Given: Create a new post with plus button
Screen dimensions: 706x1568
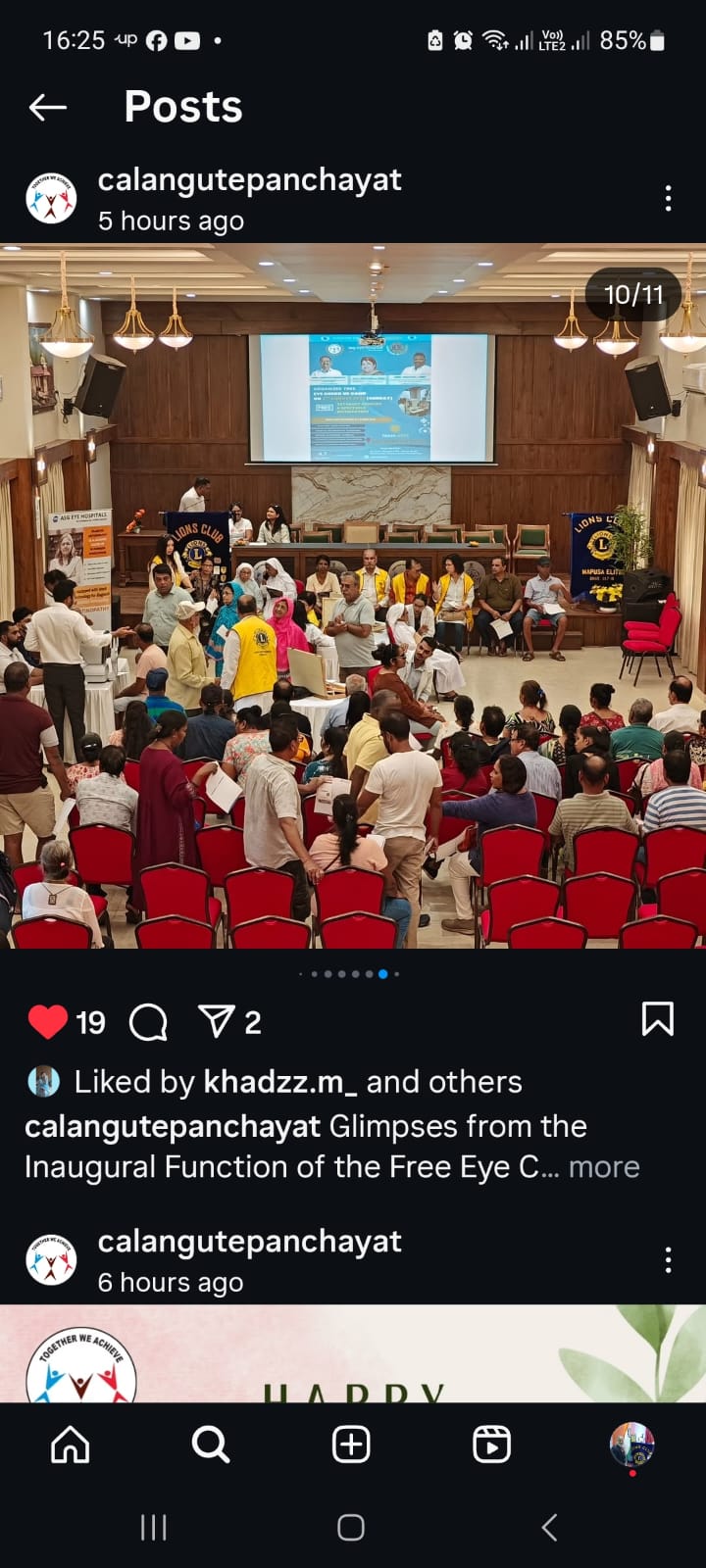Looking at the screenshot, I should 351,1445.
